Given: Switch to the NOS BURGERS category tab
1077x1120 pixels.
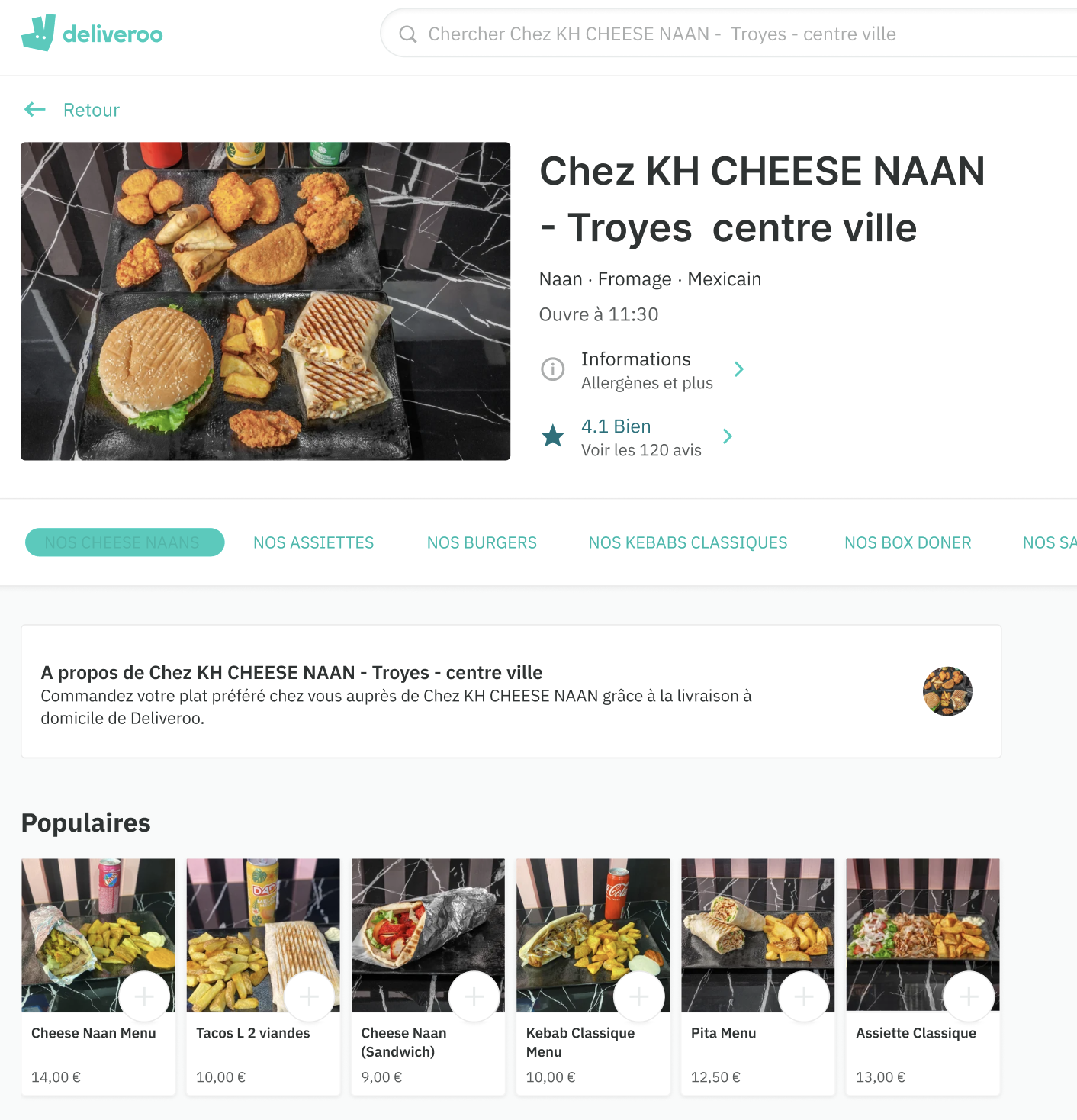Looking at the screenshot, I should [481, 542].
